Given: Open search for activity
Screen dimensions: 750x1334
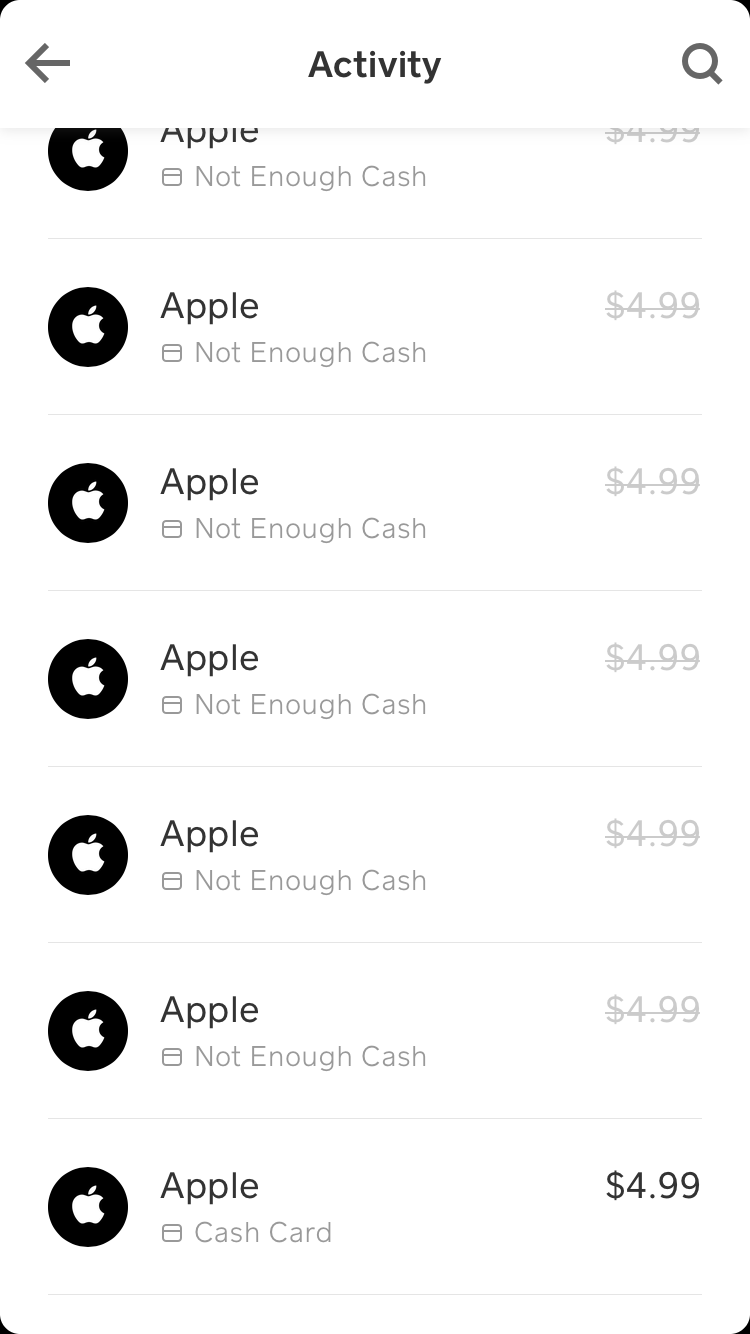Looking at the screenshot, I should (x=701, y=64).
